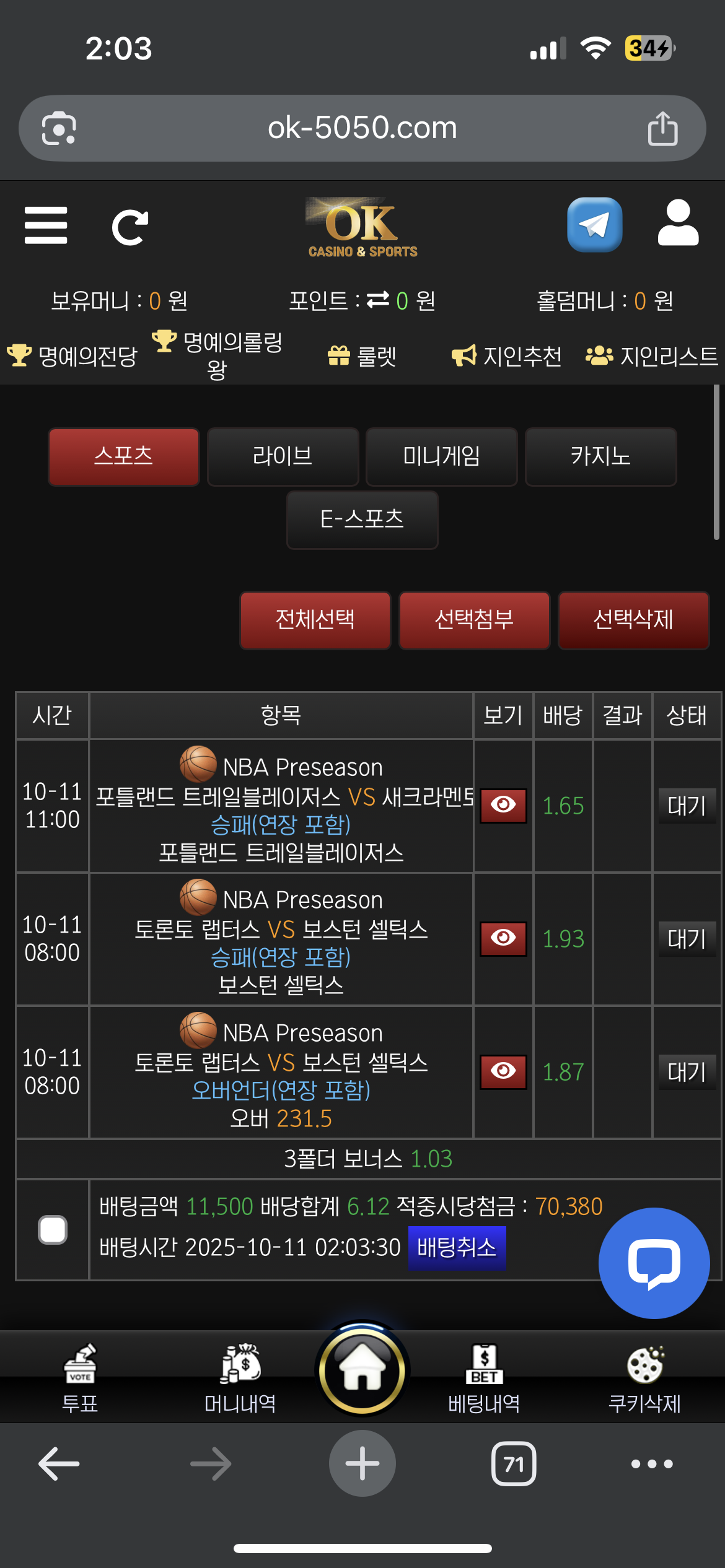725x1568 pixels.
Task: Tap 쿠키삭제 in the bottom bar
Action: (644, 1379)
